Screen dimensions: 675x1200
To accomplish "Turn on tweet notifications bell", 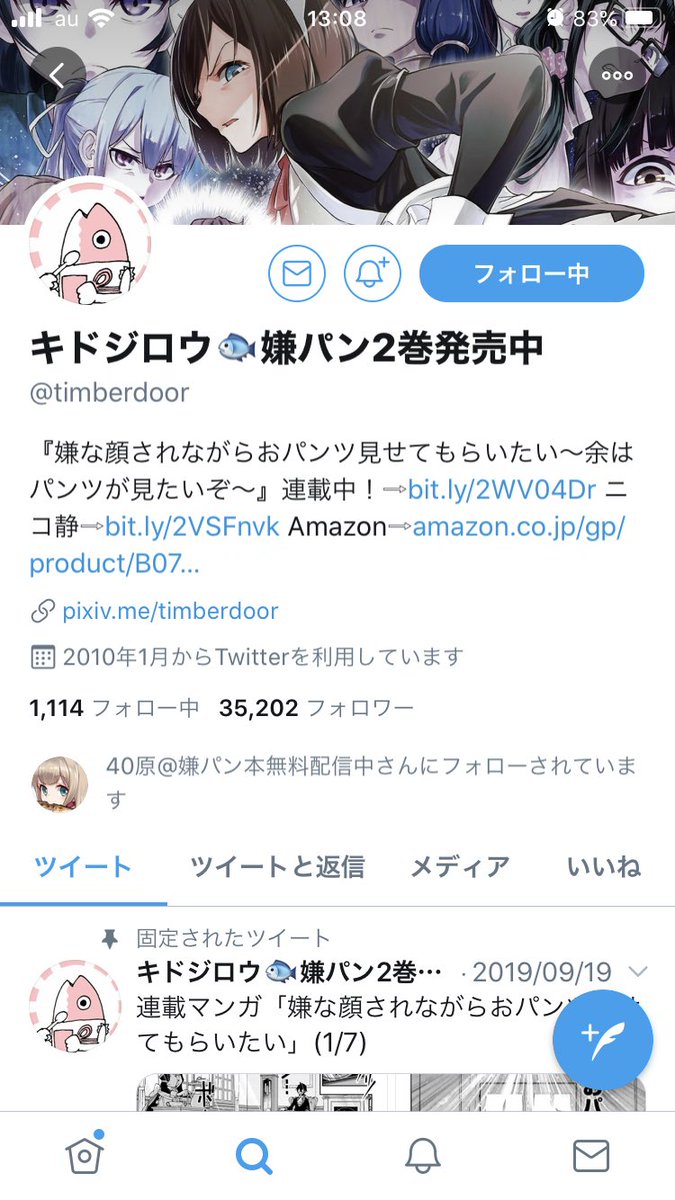I will coord(372,273).
